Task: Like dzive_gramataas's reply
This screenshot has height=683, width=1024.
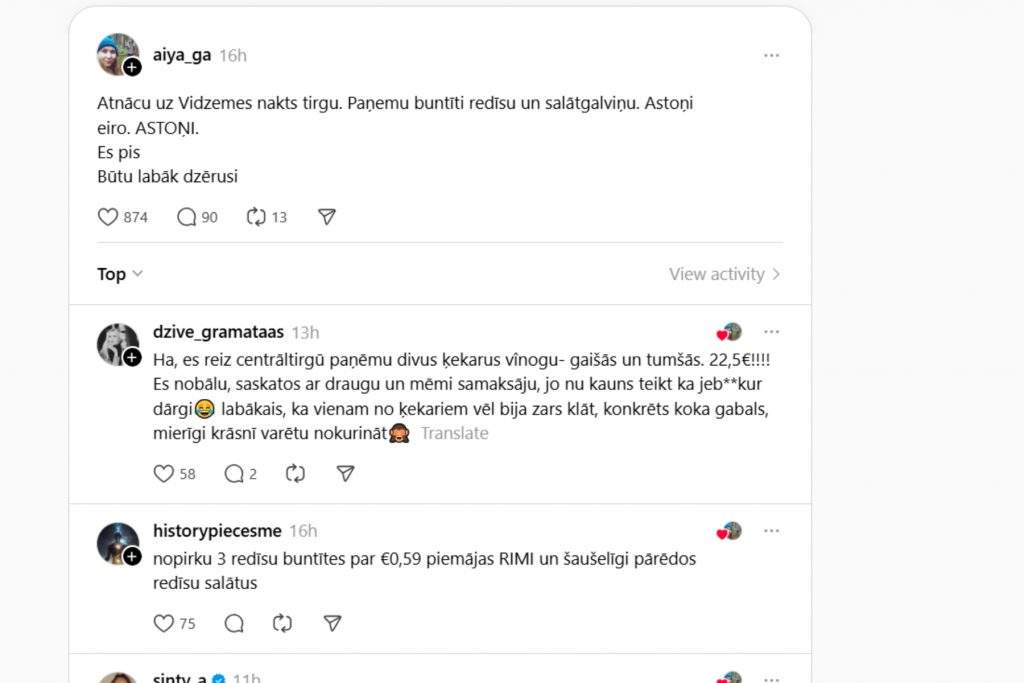Action: pos(164,474)
